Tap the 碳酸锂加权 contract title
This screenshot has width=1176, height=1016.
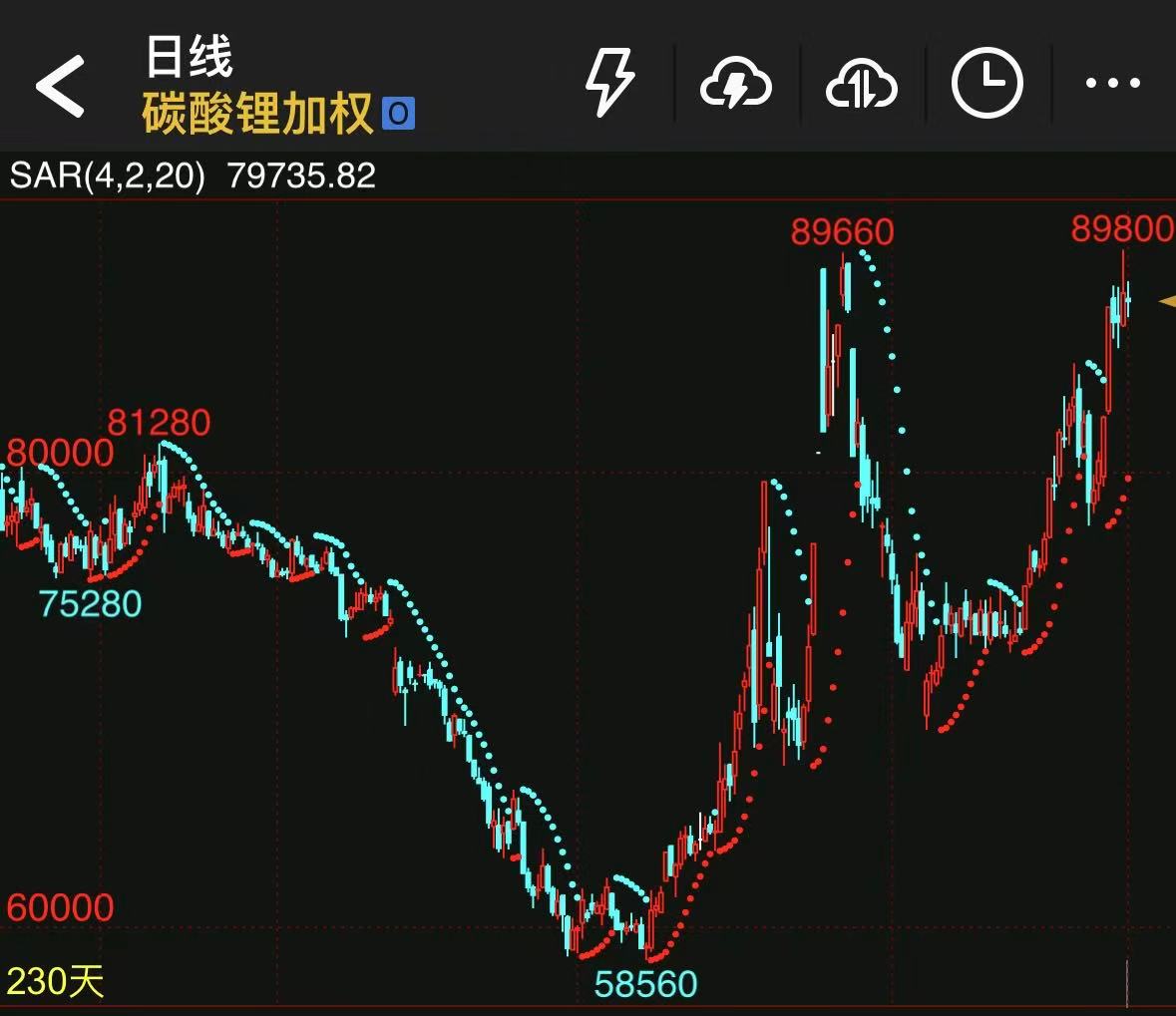pyautogui.click(x=257, y=114)
